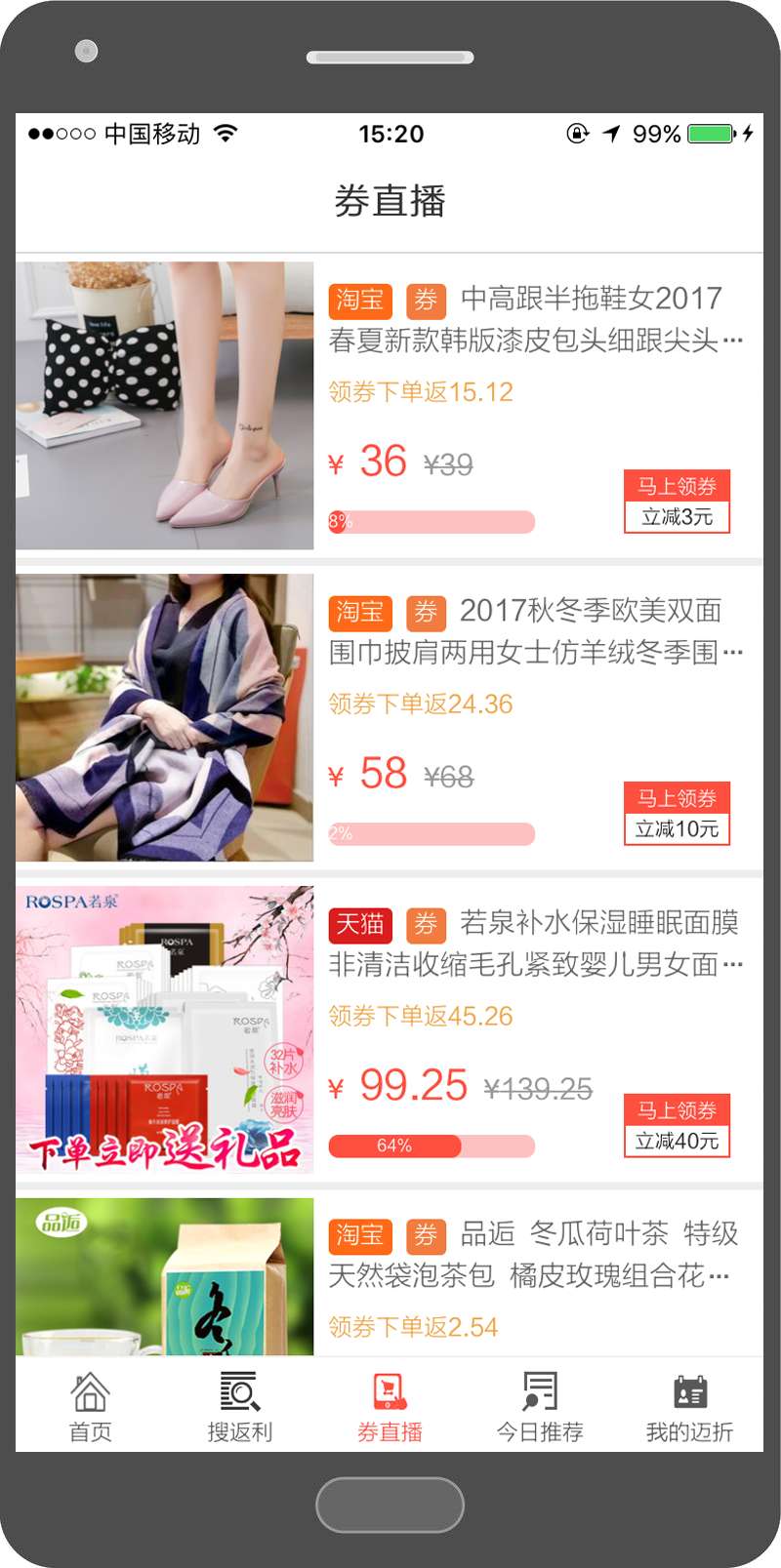Open the 2017秋冬季欧美双面围巾 listing title
The height and width of the screenshot is (1568, 781).
[535, 631]
